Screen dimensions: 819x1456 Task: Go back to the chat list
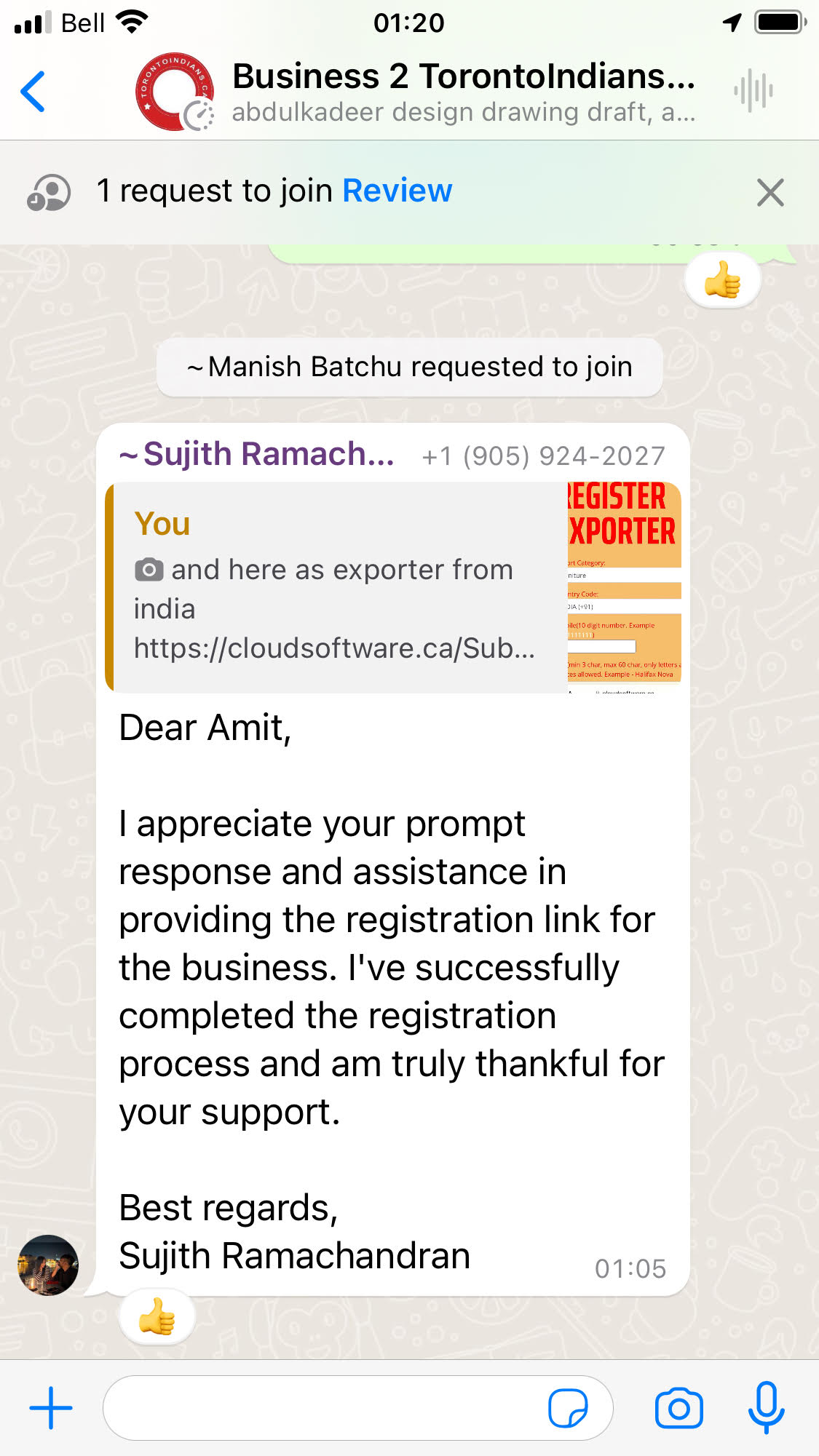(33, 92)
